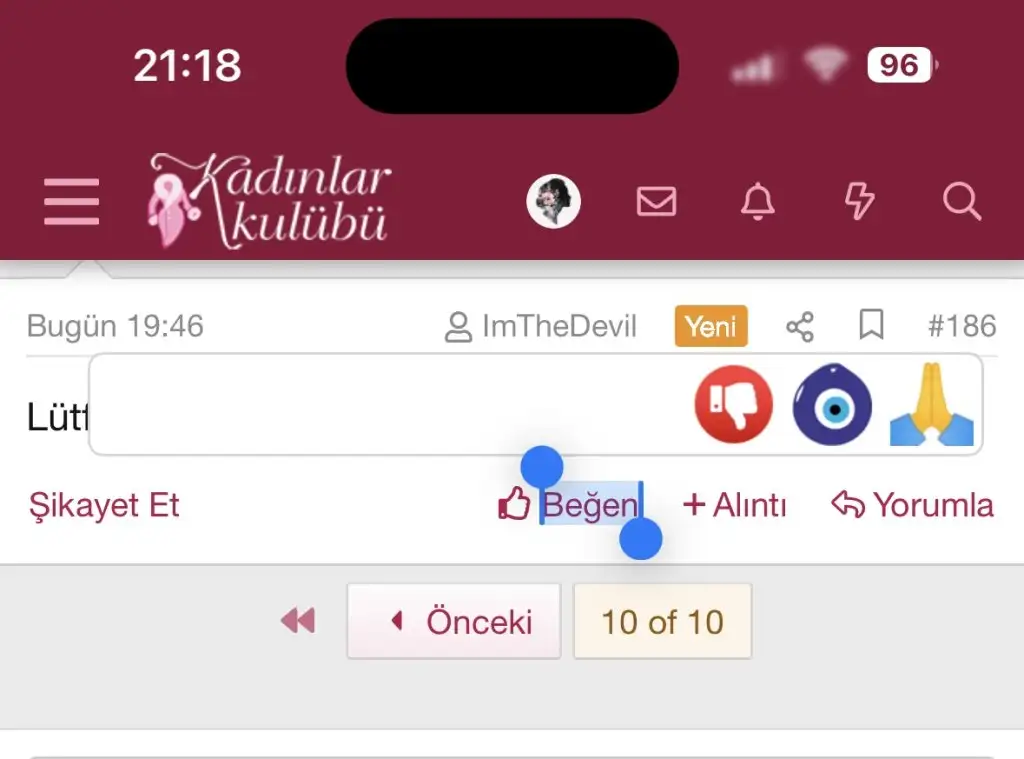Reply using Yorumla

[x=912, y=505]
